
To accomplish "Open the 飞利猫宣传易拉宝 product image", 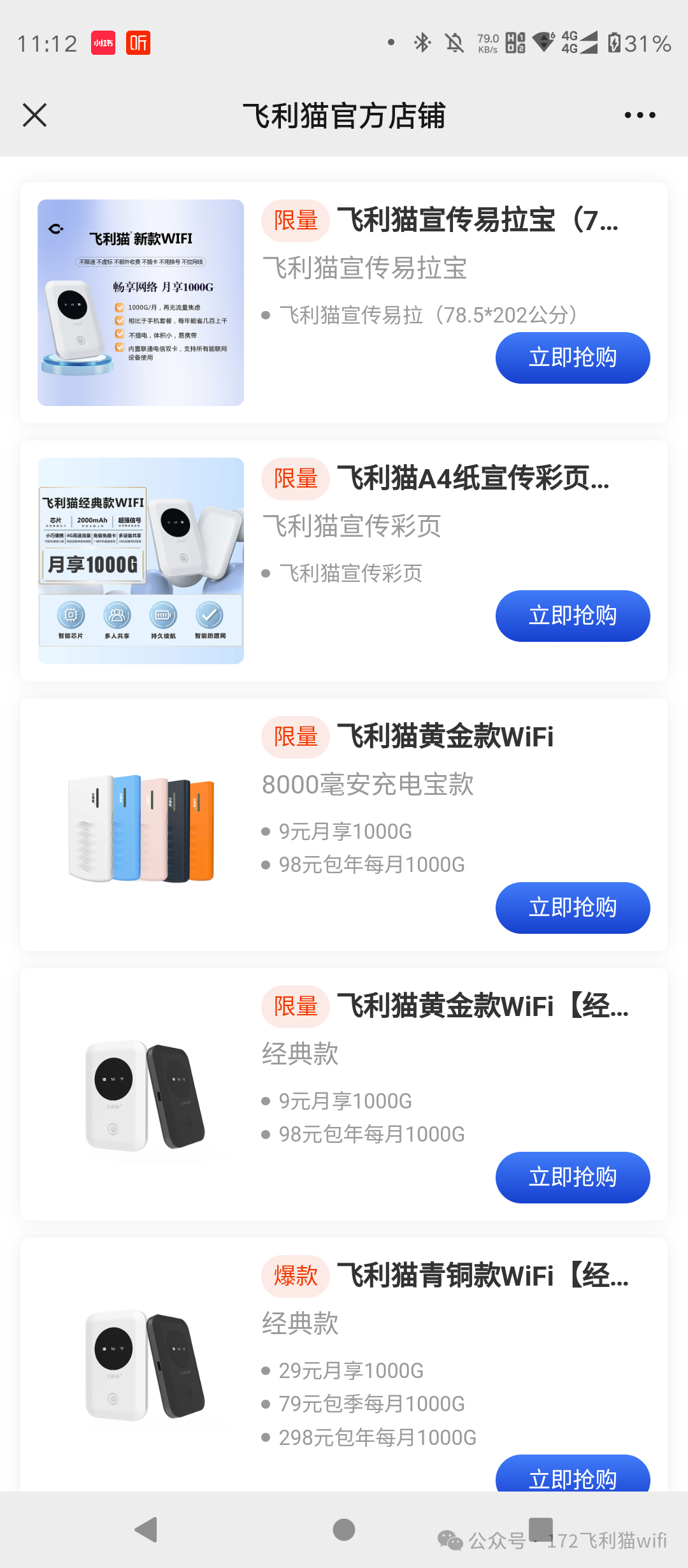I will click(141, 303).
